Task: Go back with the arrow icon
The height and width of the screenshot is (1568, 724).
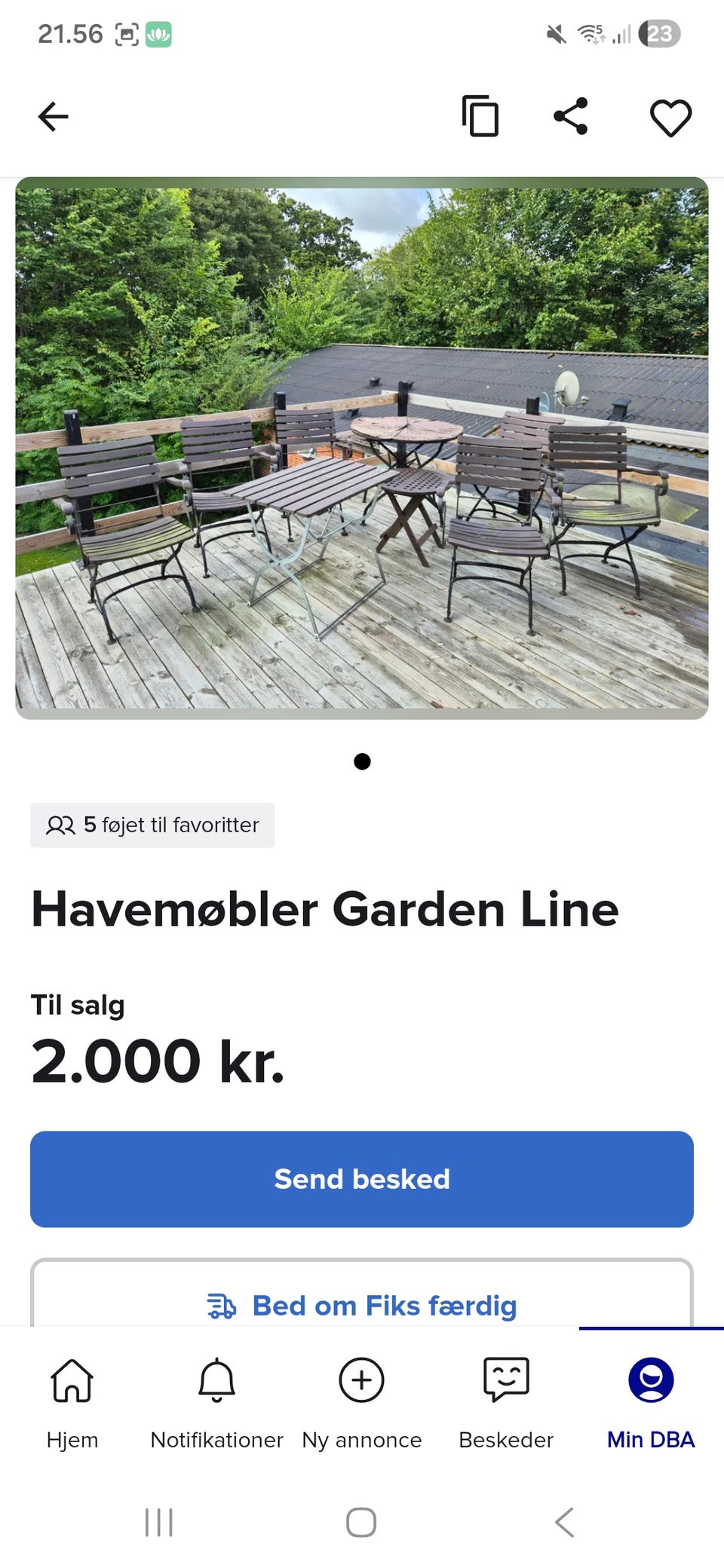Action: pos(52,117)
